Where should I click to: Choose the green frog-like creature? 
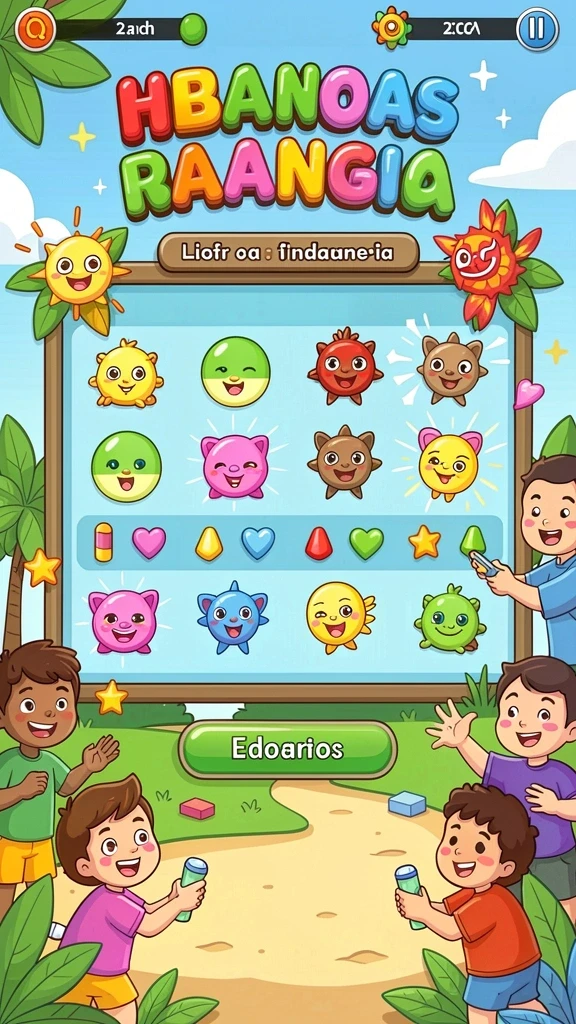pos(450,621)
